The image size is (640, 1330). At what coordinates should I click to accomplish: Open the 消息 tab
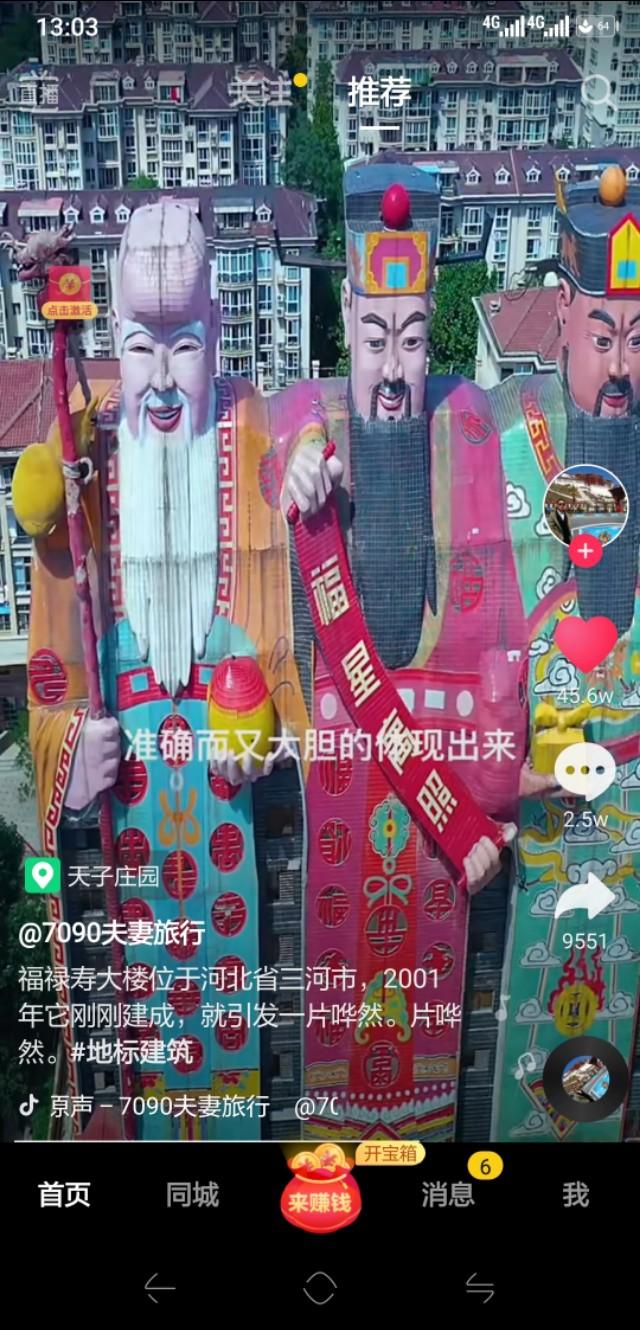coord(447,1194)
